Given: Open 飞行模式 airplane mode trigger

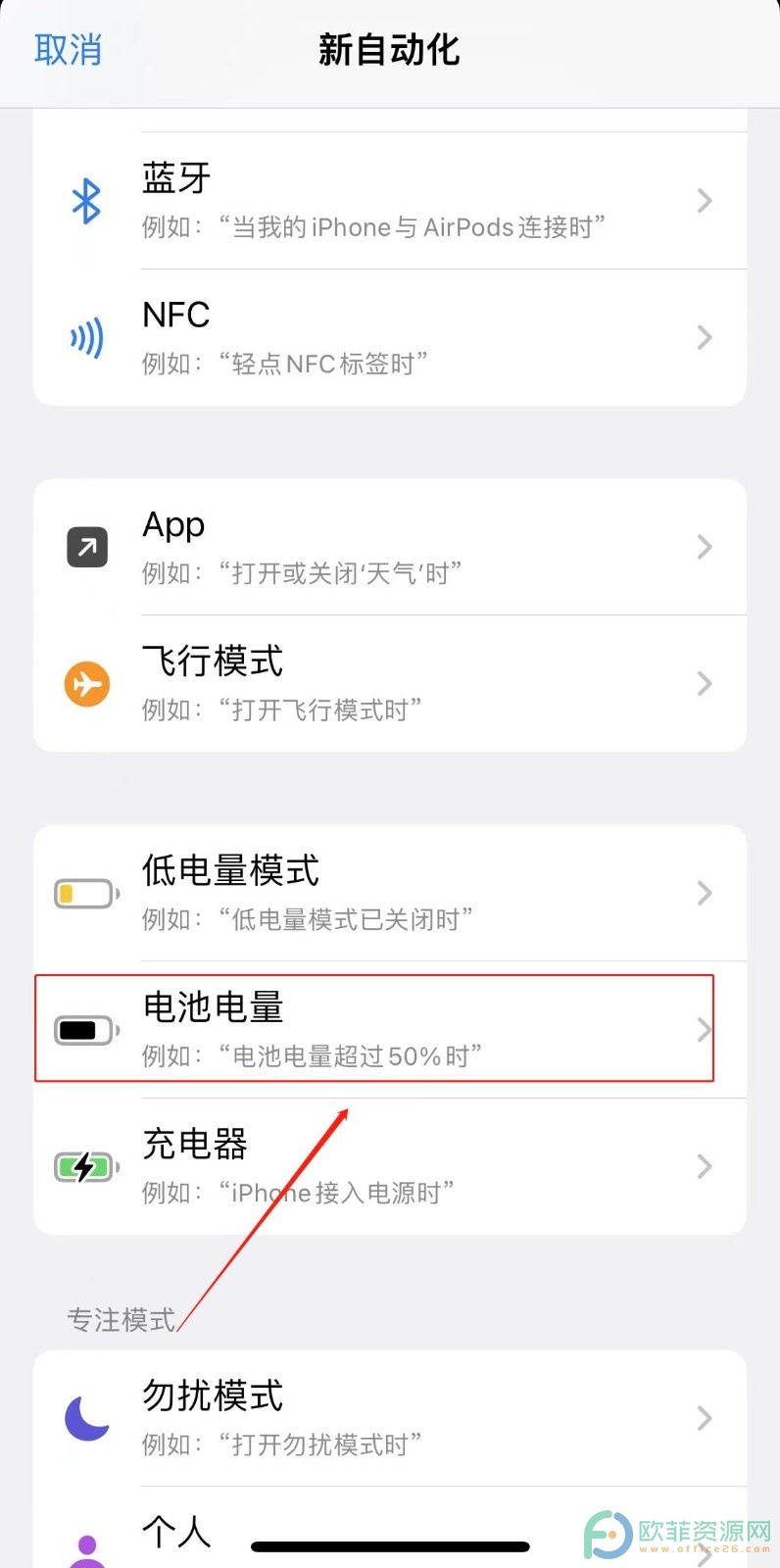Looking at the screenshot, I should click(390, 684).
